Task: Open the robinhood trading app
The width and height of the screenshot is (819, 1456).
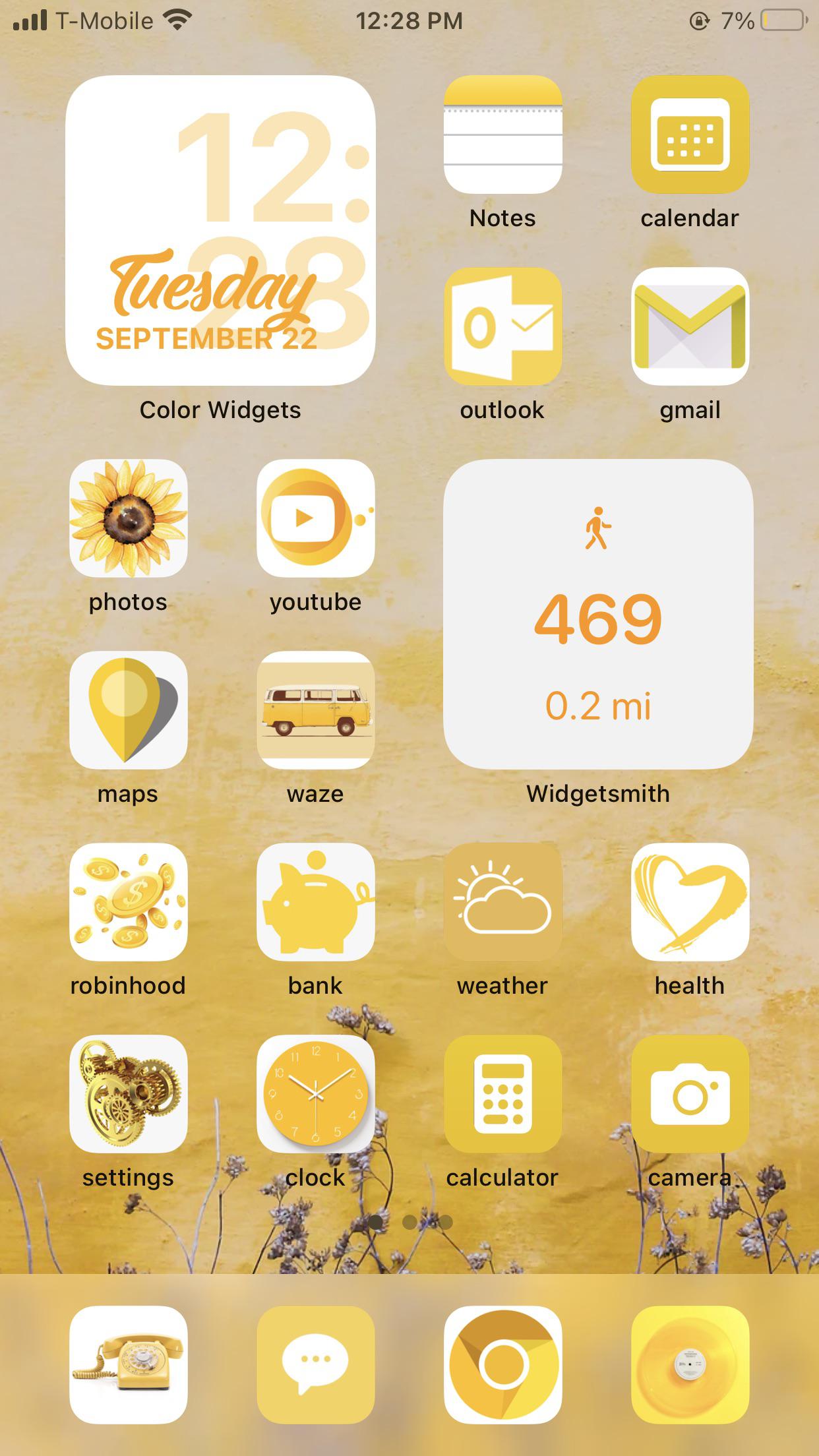Action: point(127,905)
